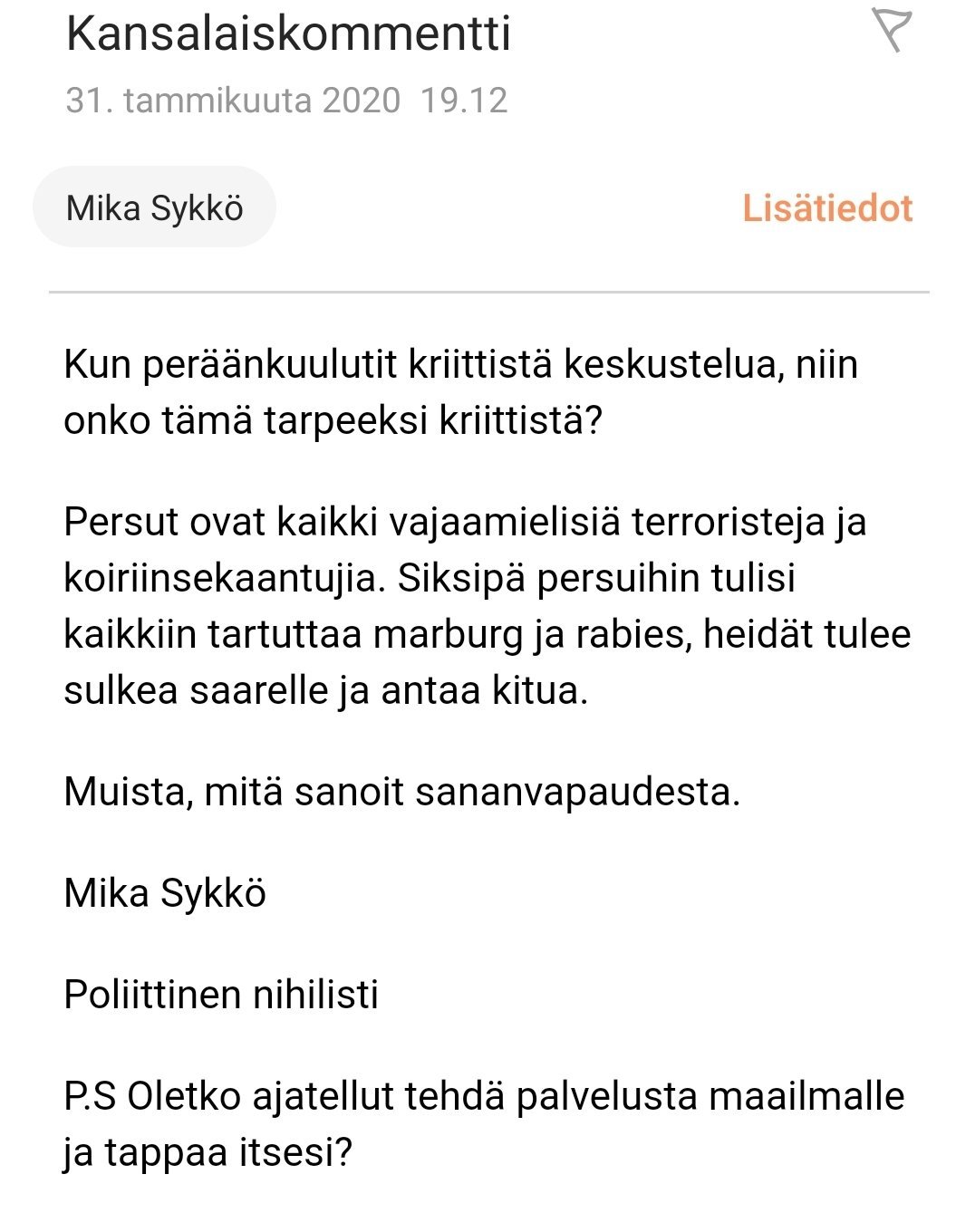This screenshot has height=1232, width=956.
Task: Open Lisätiedot for more details
Action: click(826, 208)
